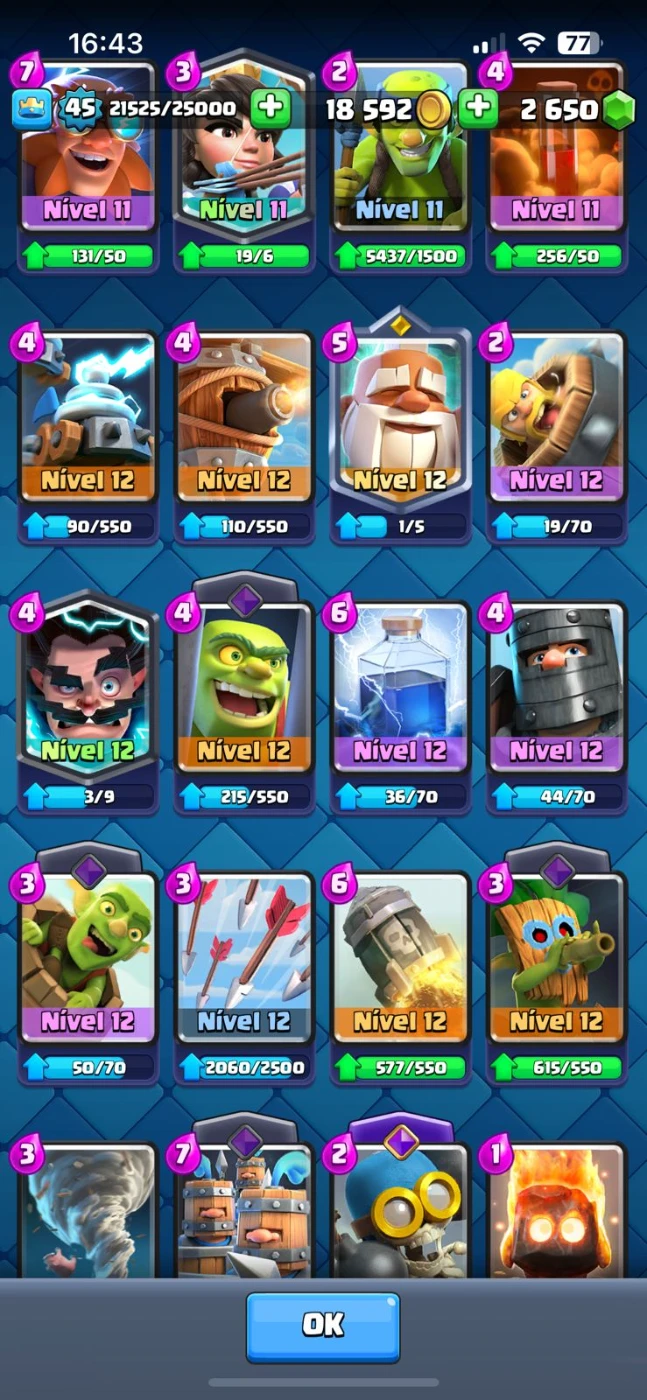Select the Flying Machine cannon barrel card
Viewport: 647px width, 1400px height.
click(x=245, y=420)
